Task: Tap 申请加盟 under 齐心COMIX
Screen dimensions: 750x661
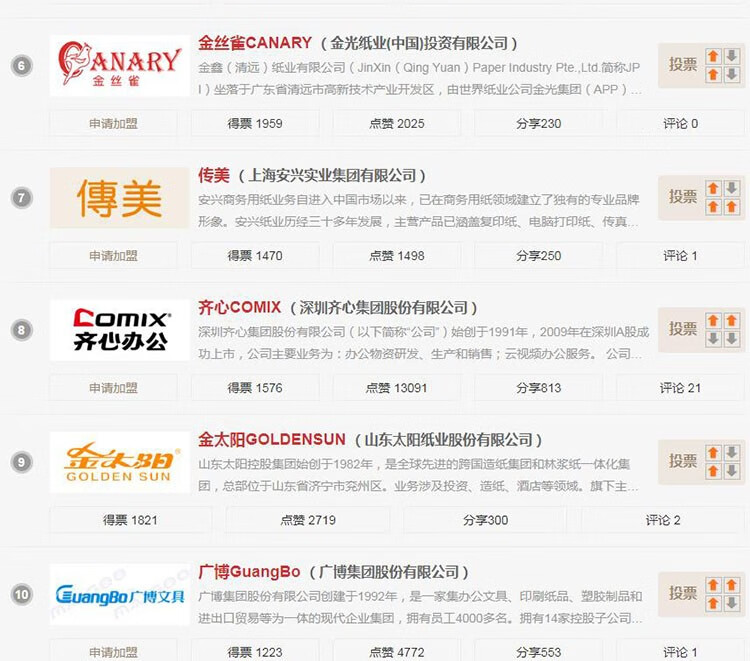Action: [113, 388]
